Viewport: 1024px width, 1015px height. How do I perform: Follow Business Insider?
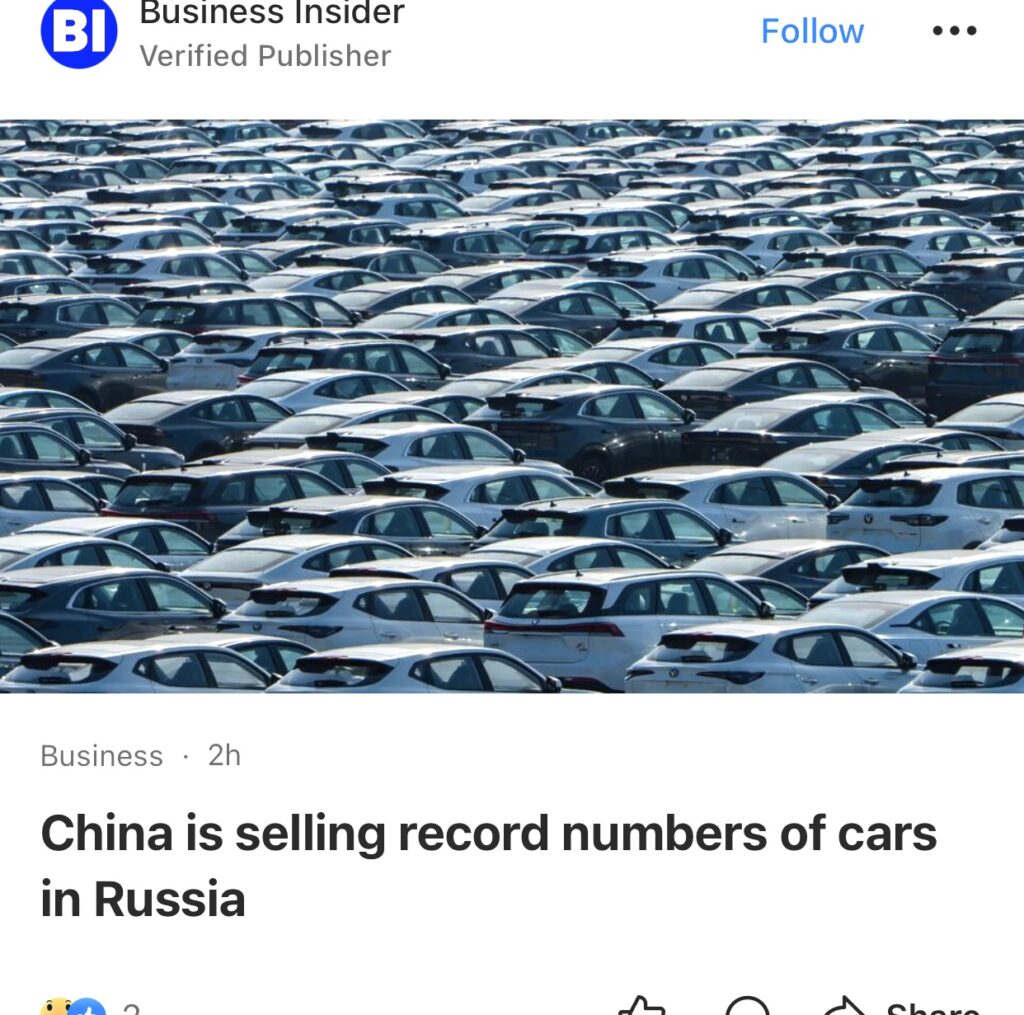click(x=811, y=31)
